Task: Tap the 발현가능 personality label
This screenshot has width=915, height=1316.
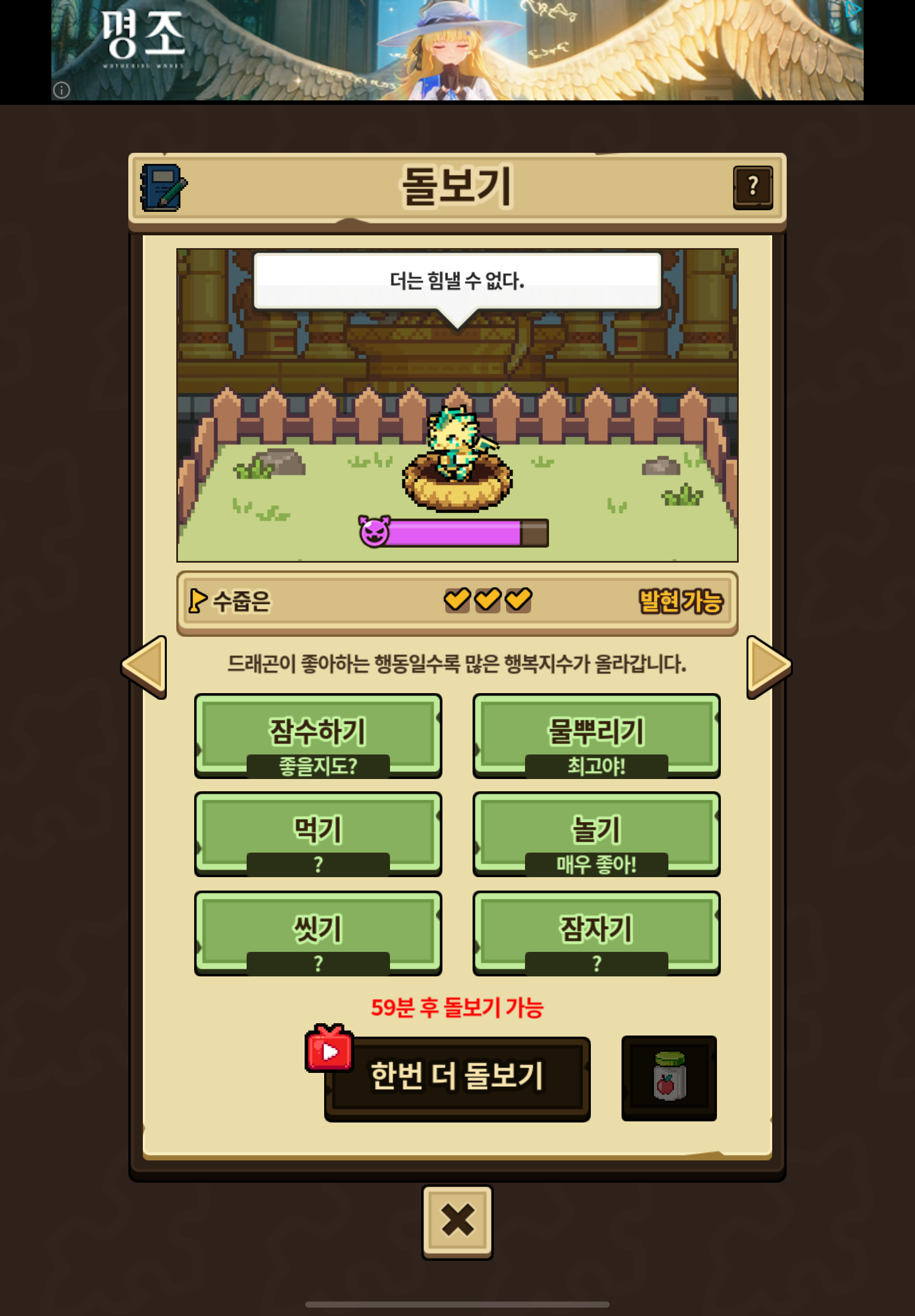Action: (680, 602)
